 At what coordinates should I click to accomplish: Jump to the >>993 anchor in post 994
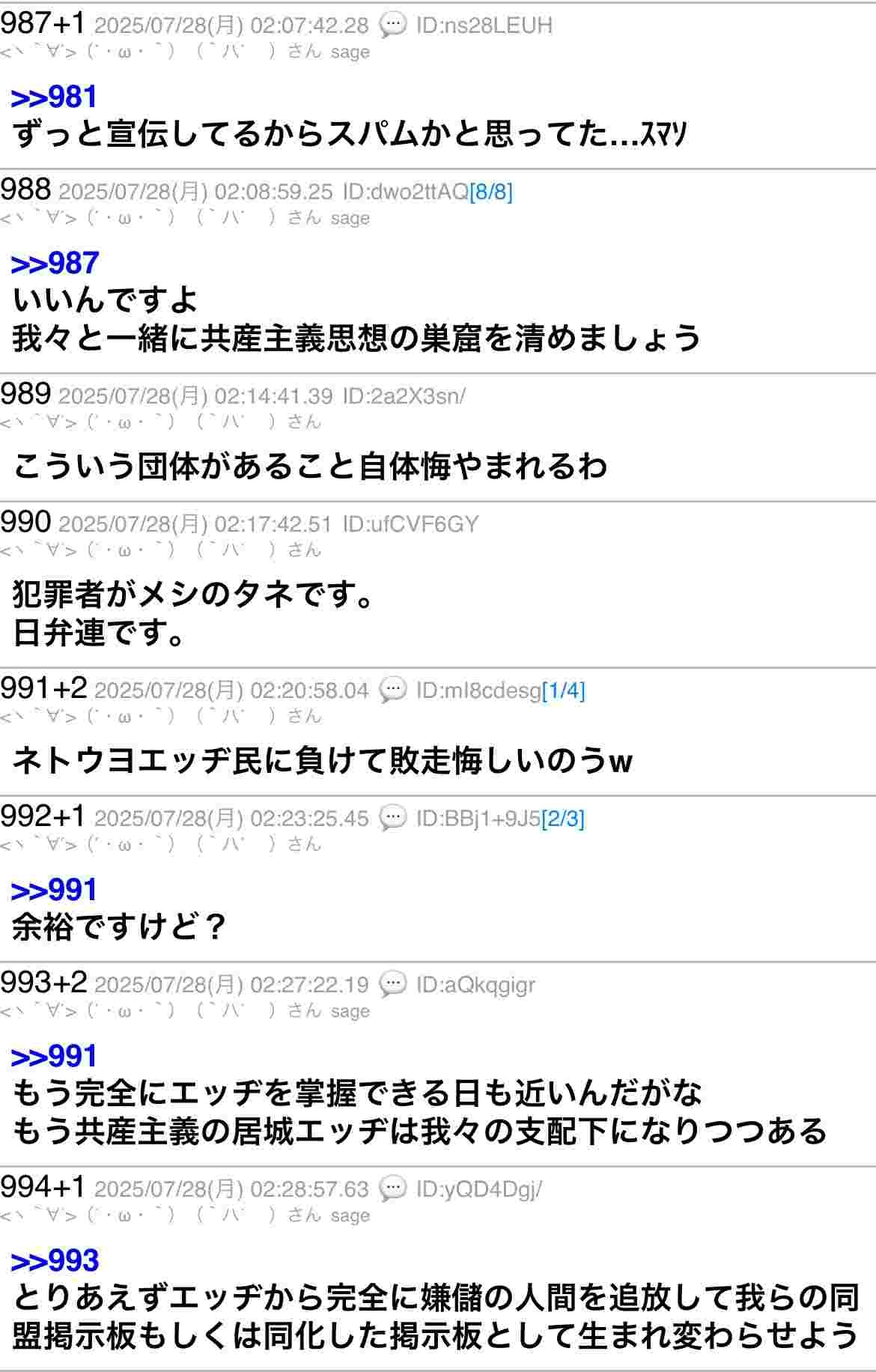[55, 1261]
